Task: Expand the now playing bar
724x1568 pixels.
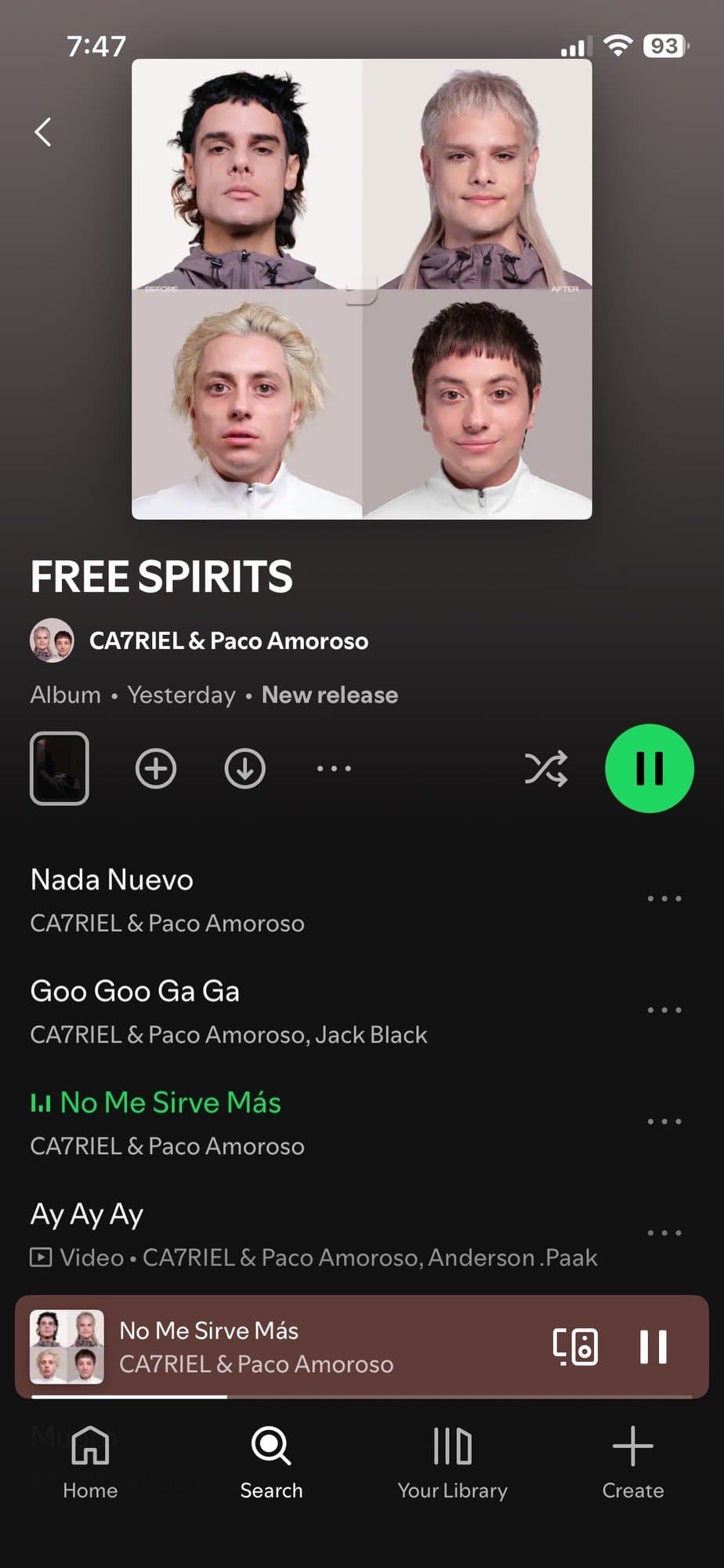Action: tap(313, 1346)
